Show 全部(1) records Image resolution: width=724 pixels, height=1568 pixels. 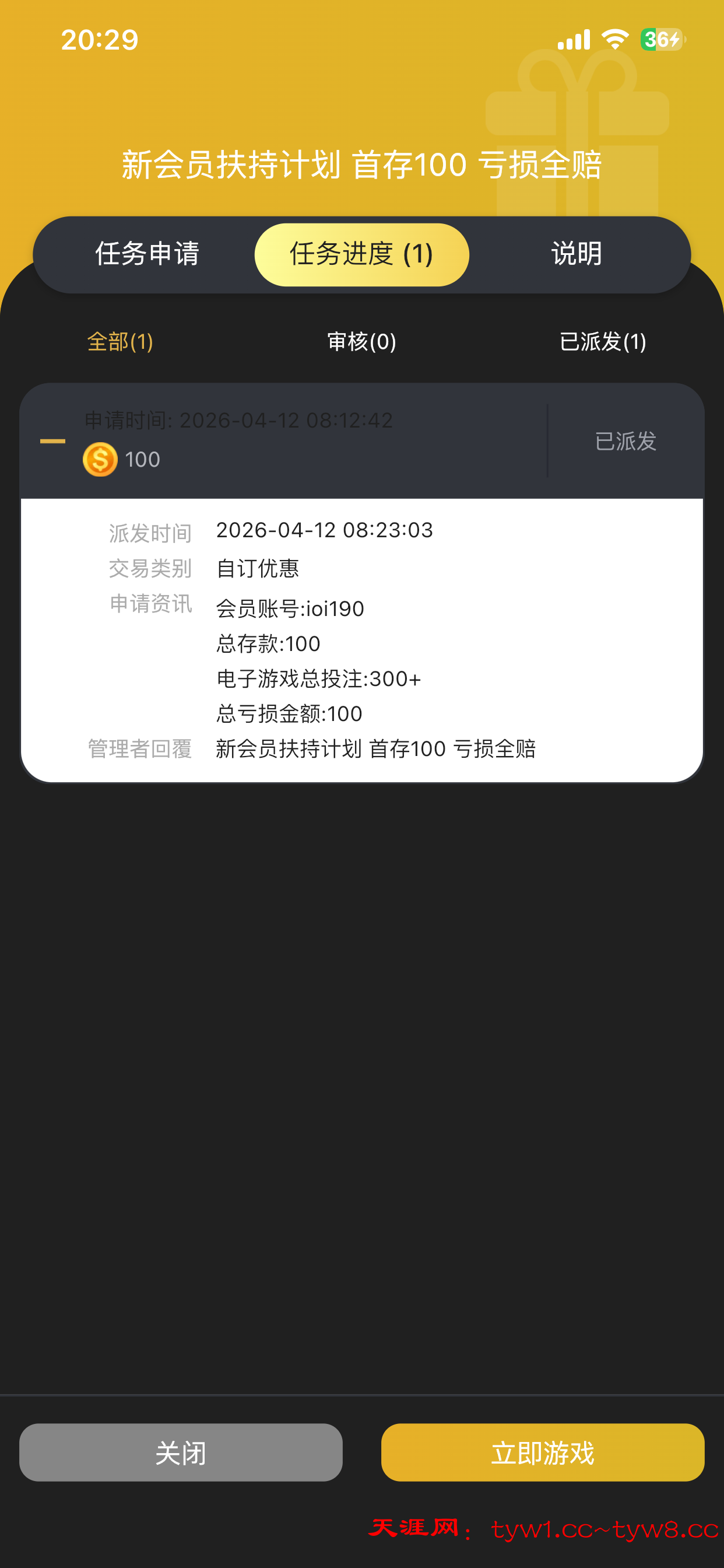point(120,341)
